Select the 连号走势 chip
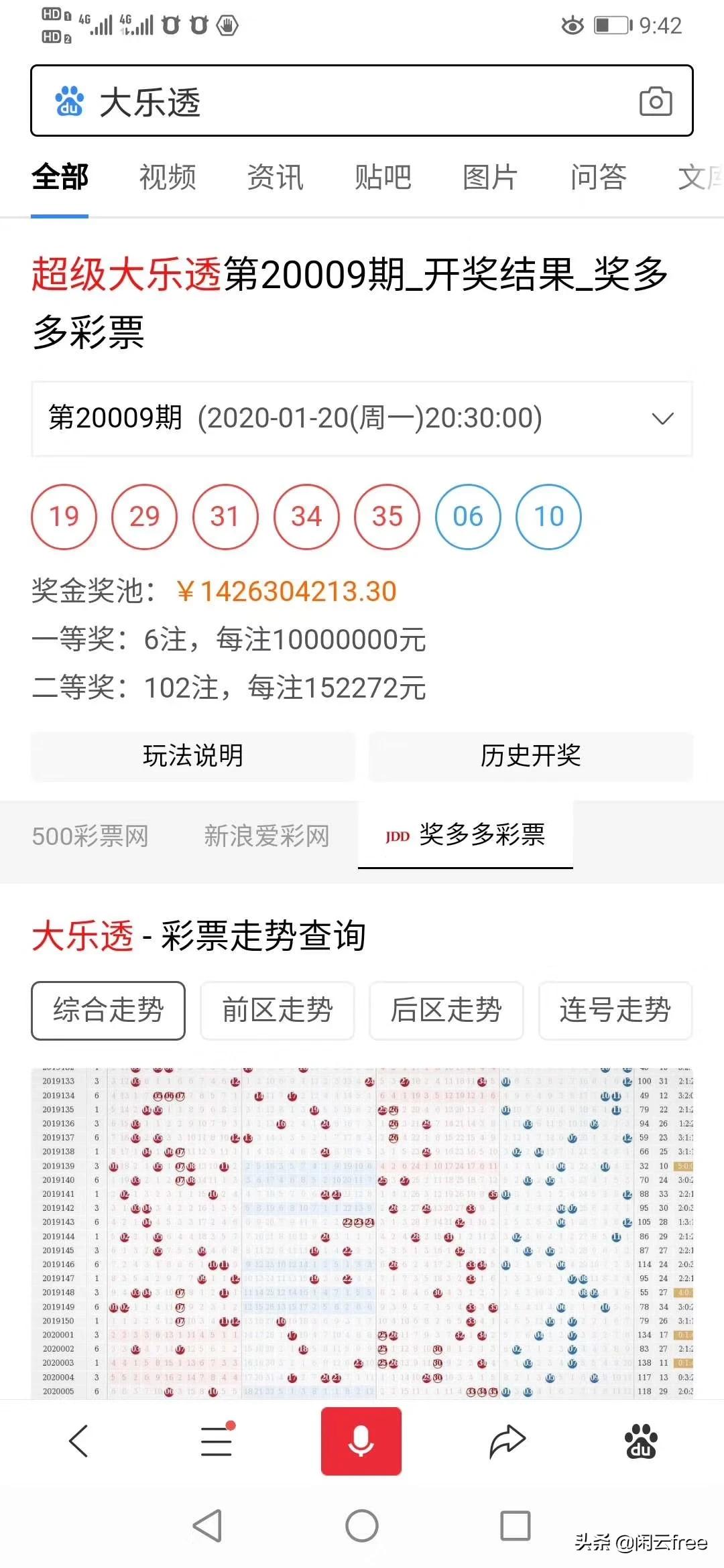 pyautogui.click(x=615, y=1010)
